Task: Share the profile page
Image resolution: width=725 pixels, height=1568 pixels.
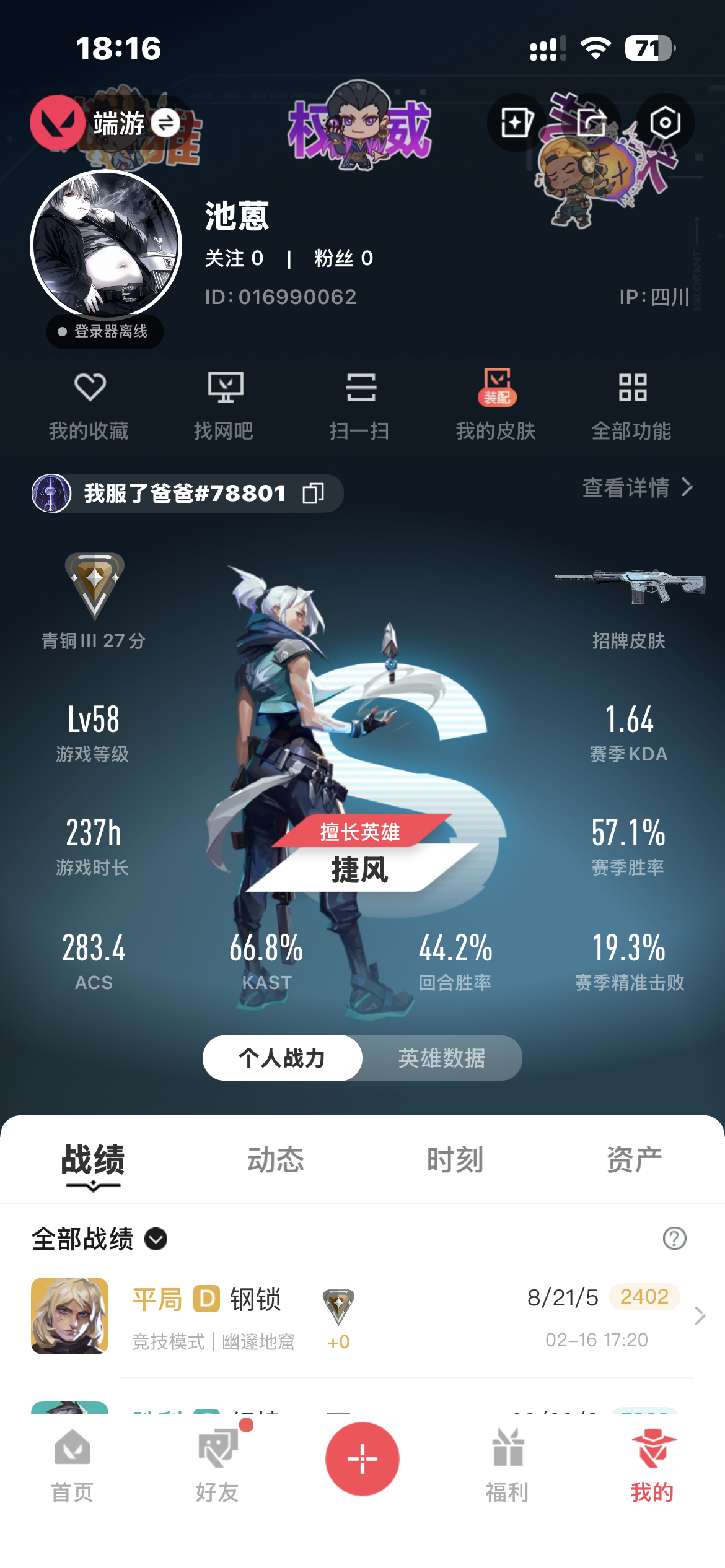Action: tap(591, 123)
